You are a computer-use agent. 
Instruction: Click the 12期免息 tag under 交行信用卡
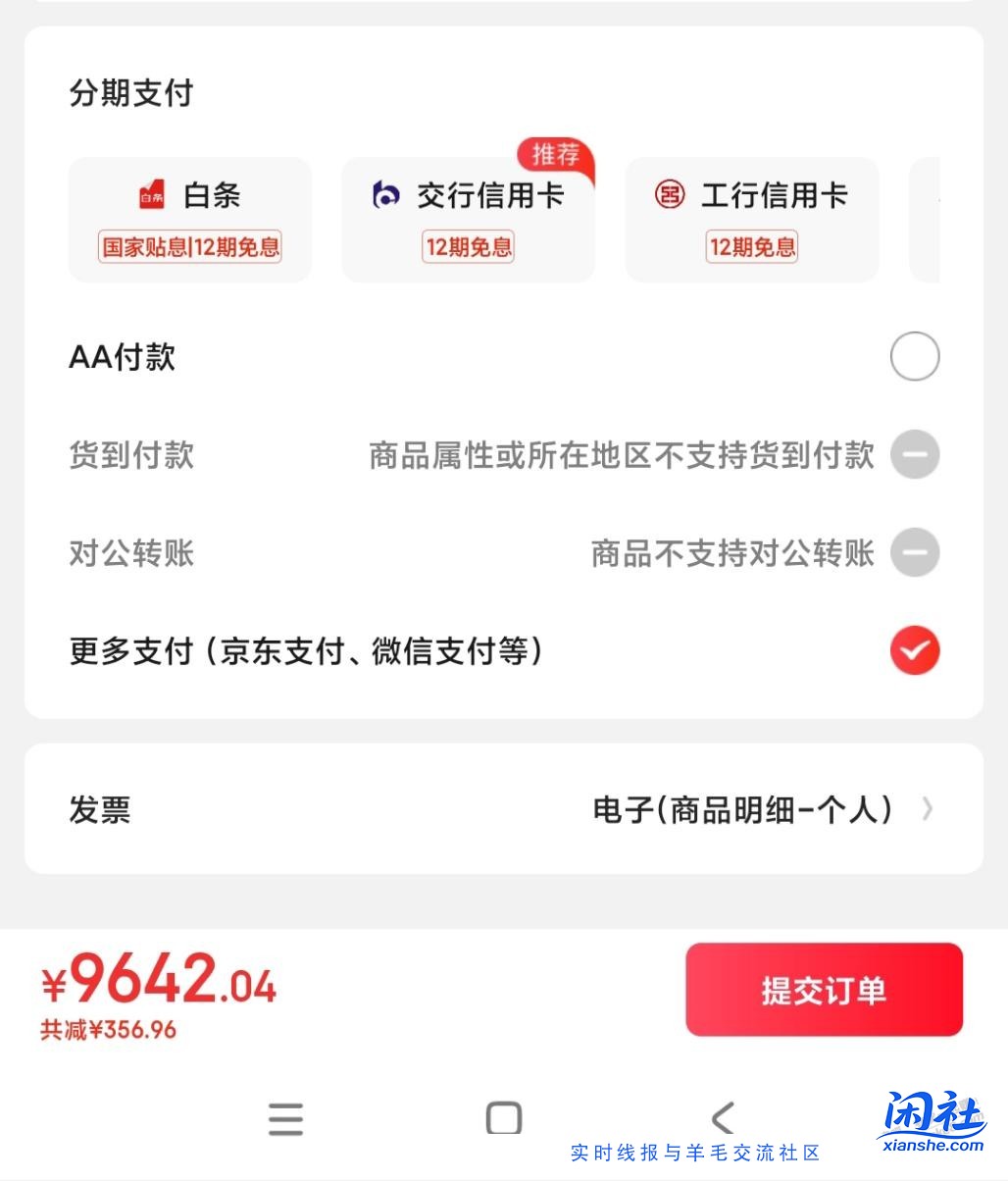pos(468,246)
